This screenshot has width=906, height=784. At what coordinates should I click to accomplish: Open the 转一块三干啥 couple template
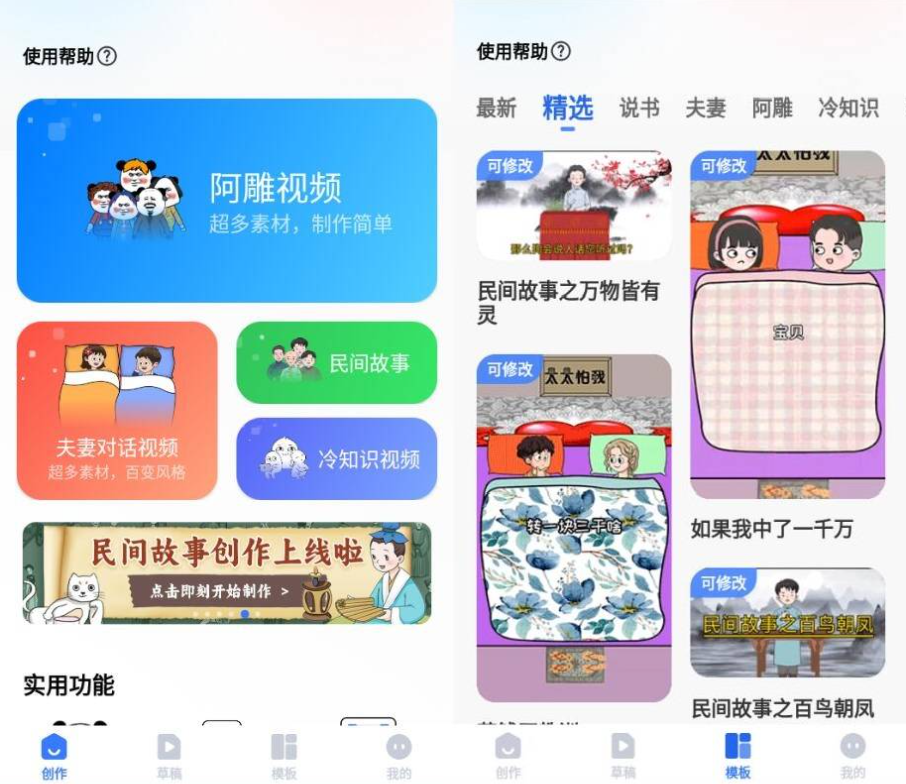coord(574,528)
